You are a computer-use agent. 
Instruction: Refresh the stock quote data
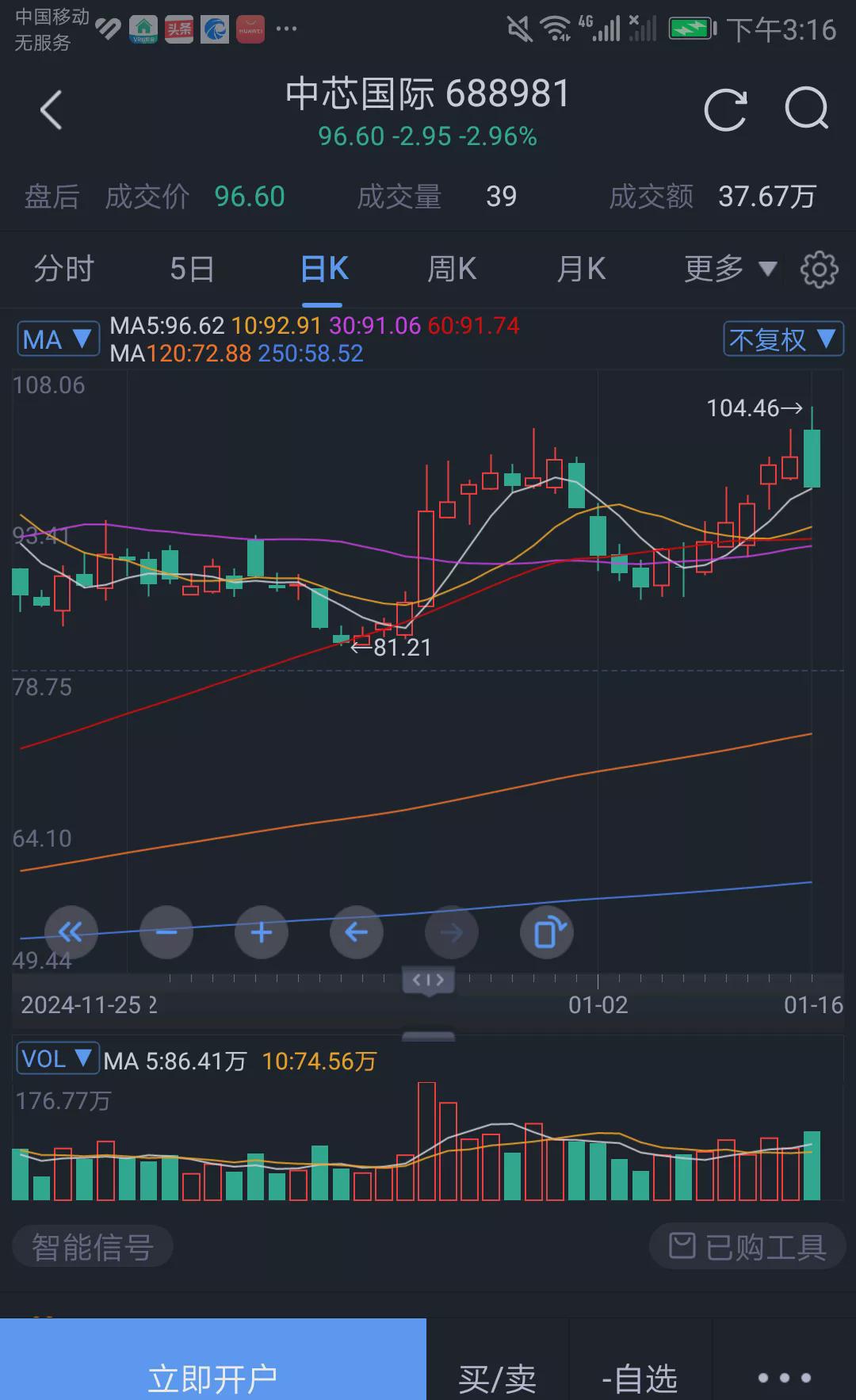725,109
